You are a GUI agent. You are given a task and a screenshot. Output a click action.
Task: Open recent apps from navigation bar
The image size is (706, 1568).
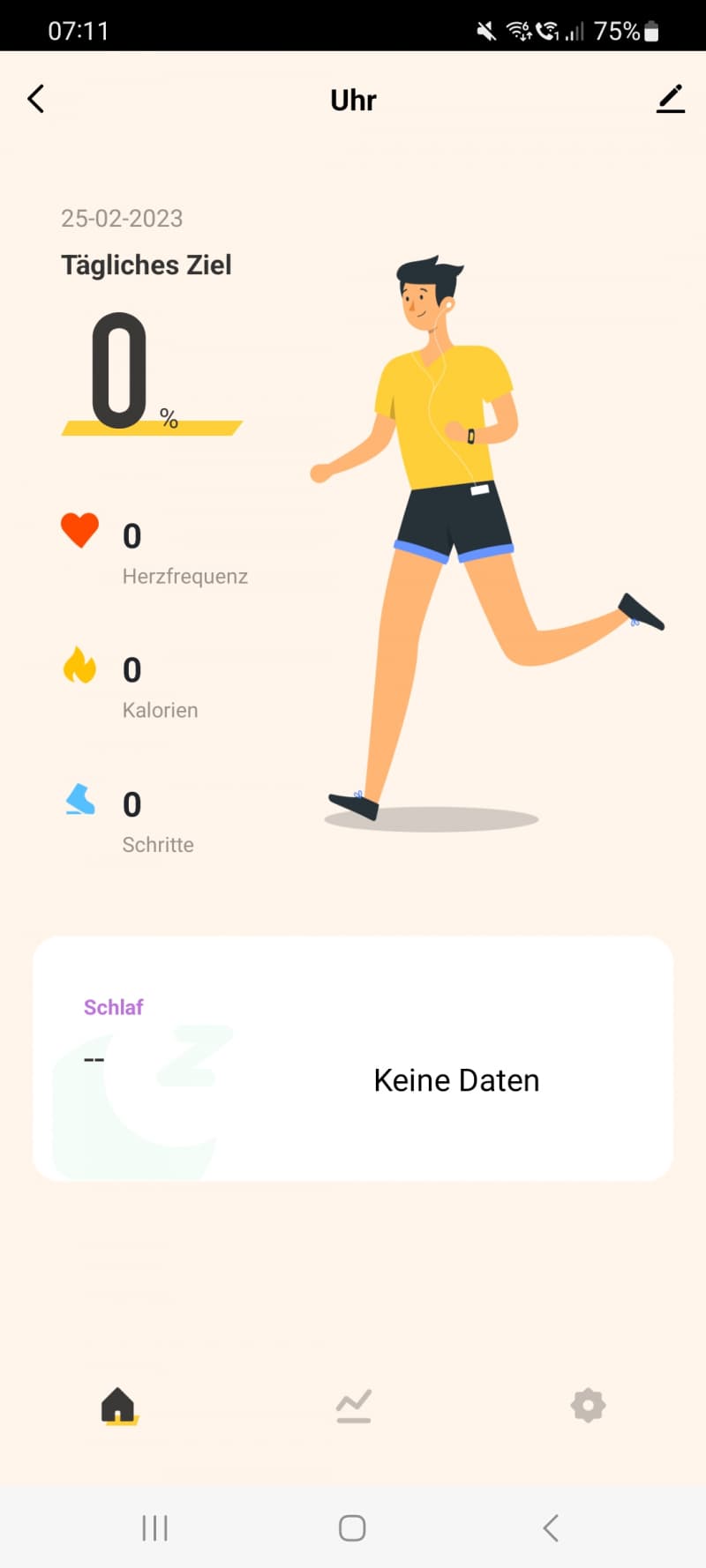(155, 1527)
